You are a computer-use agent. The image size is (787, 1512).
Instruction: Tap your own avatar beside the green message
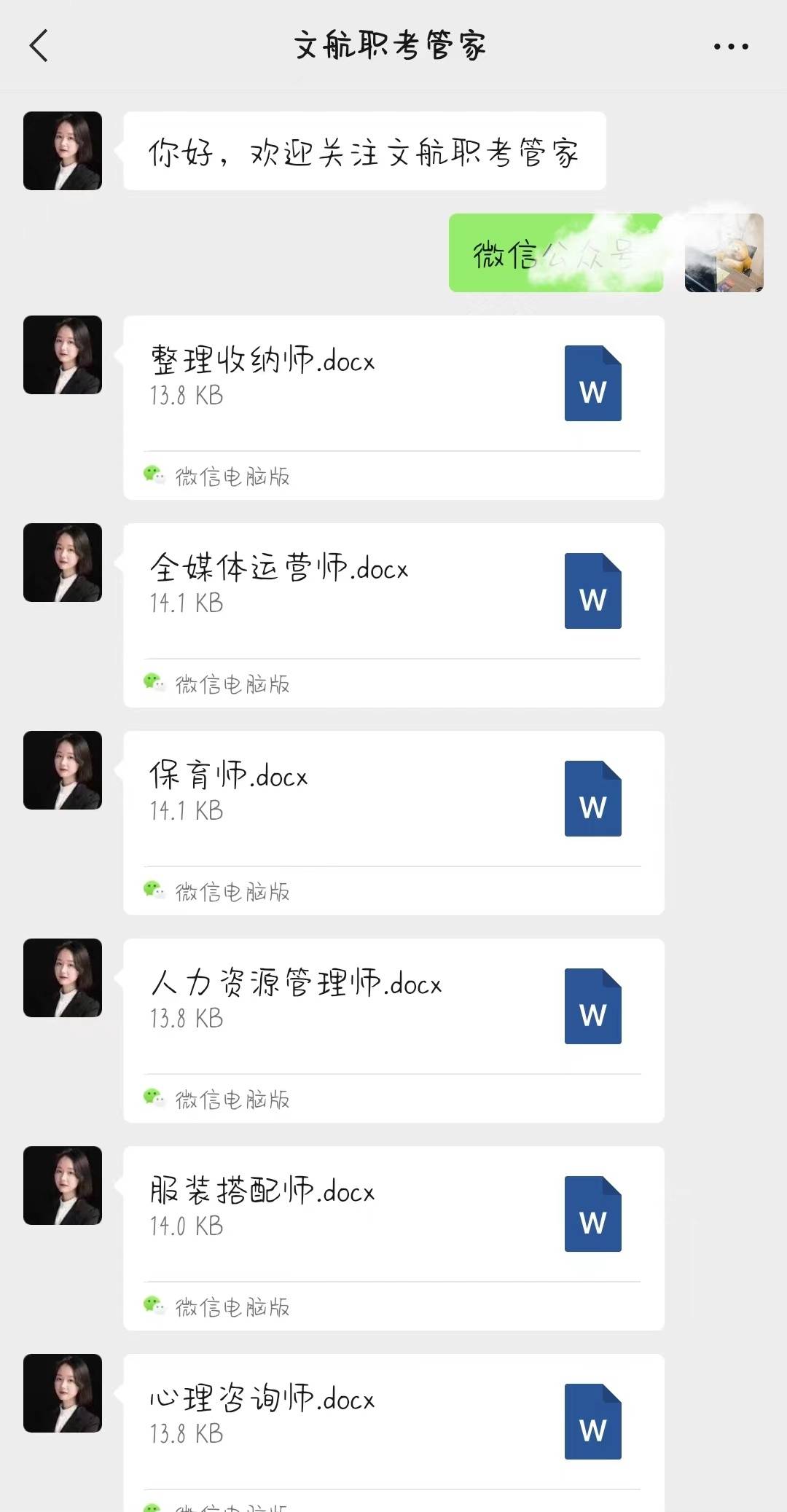click(724, 253)
